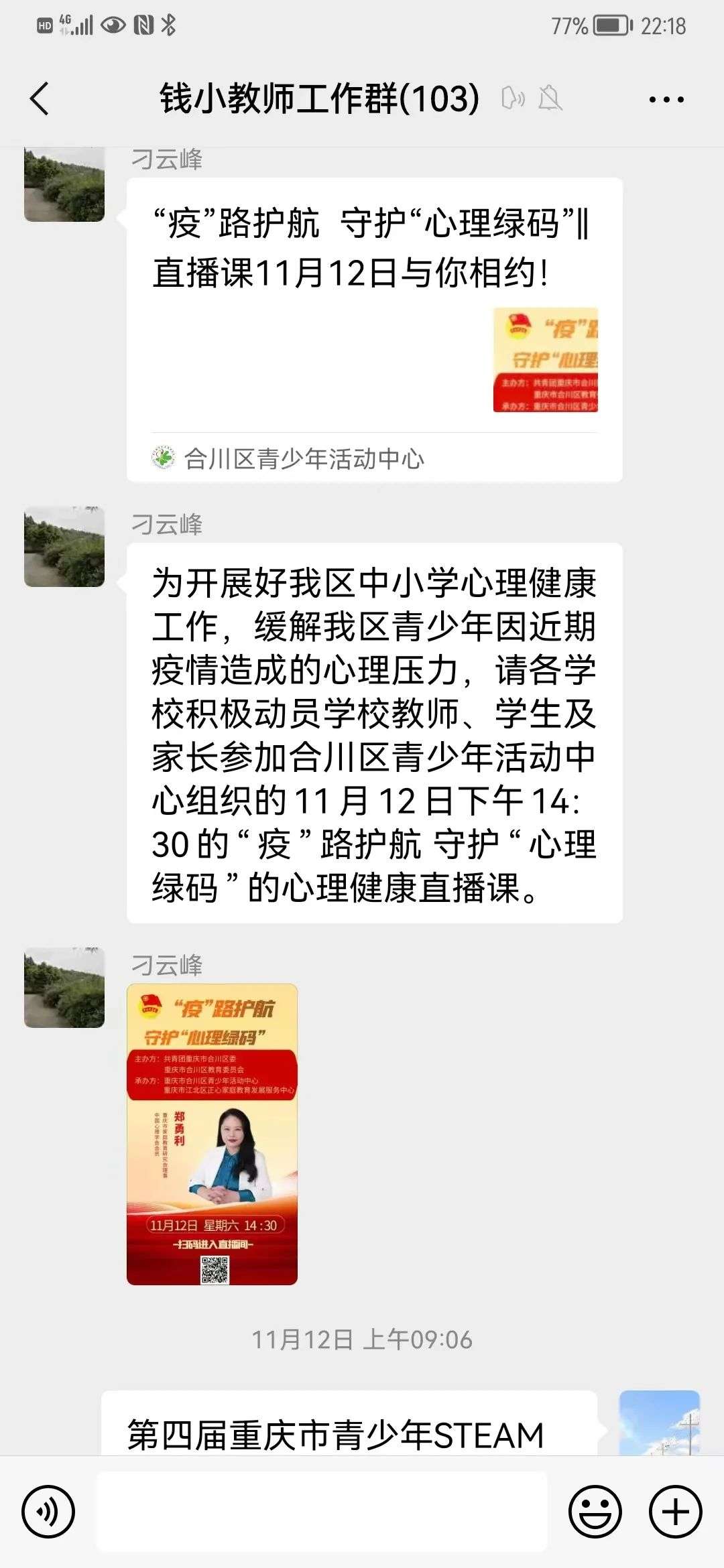Go back from the group chat

pos(40,99)
